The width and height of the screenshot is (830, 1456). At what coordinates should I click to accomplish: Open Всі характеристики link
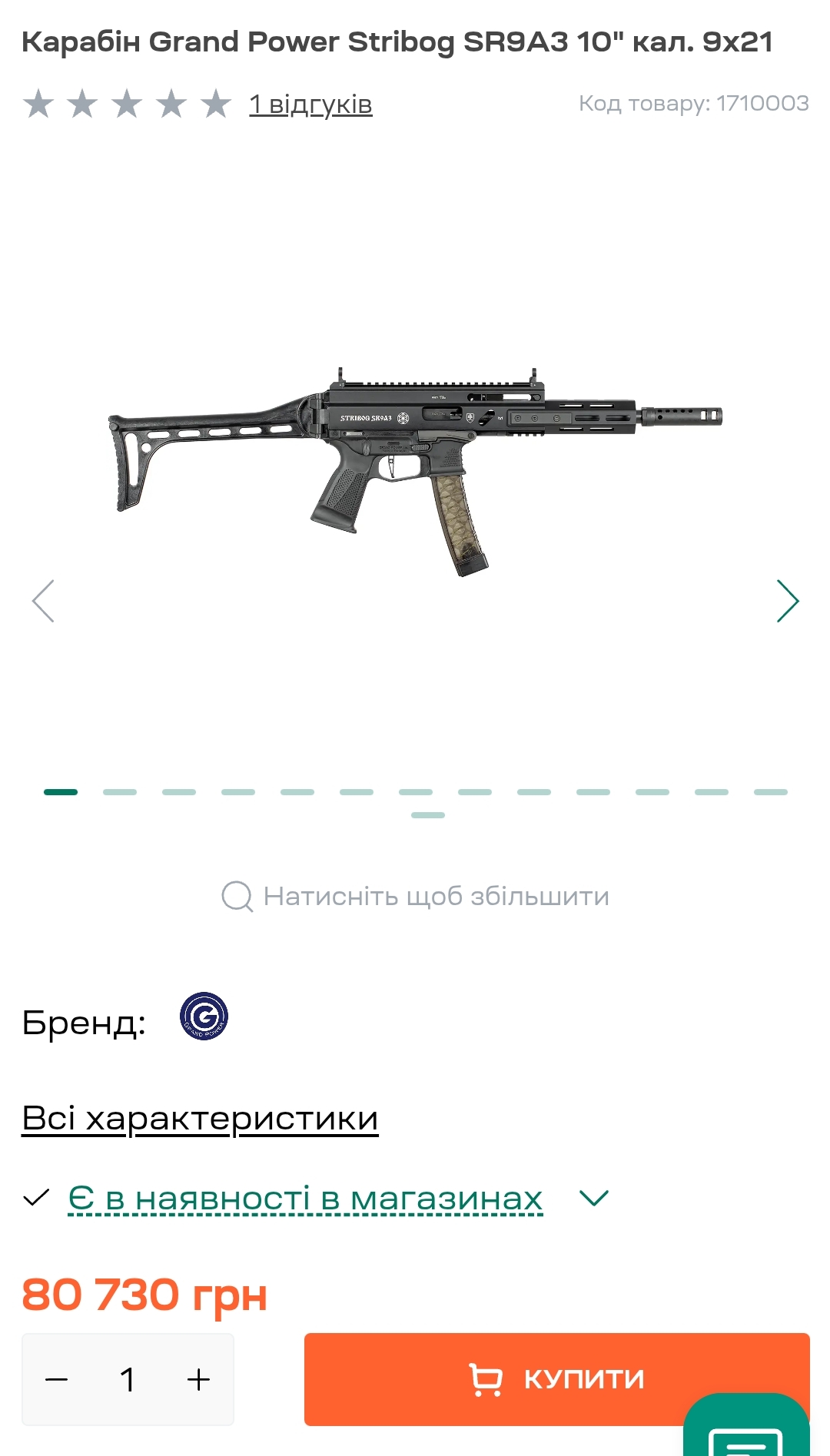coord(200,1119)
